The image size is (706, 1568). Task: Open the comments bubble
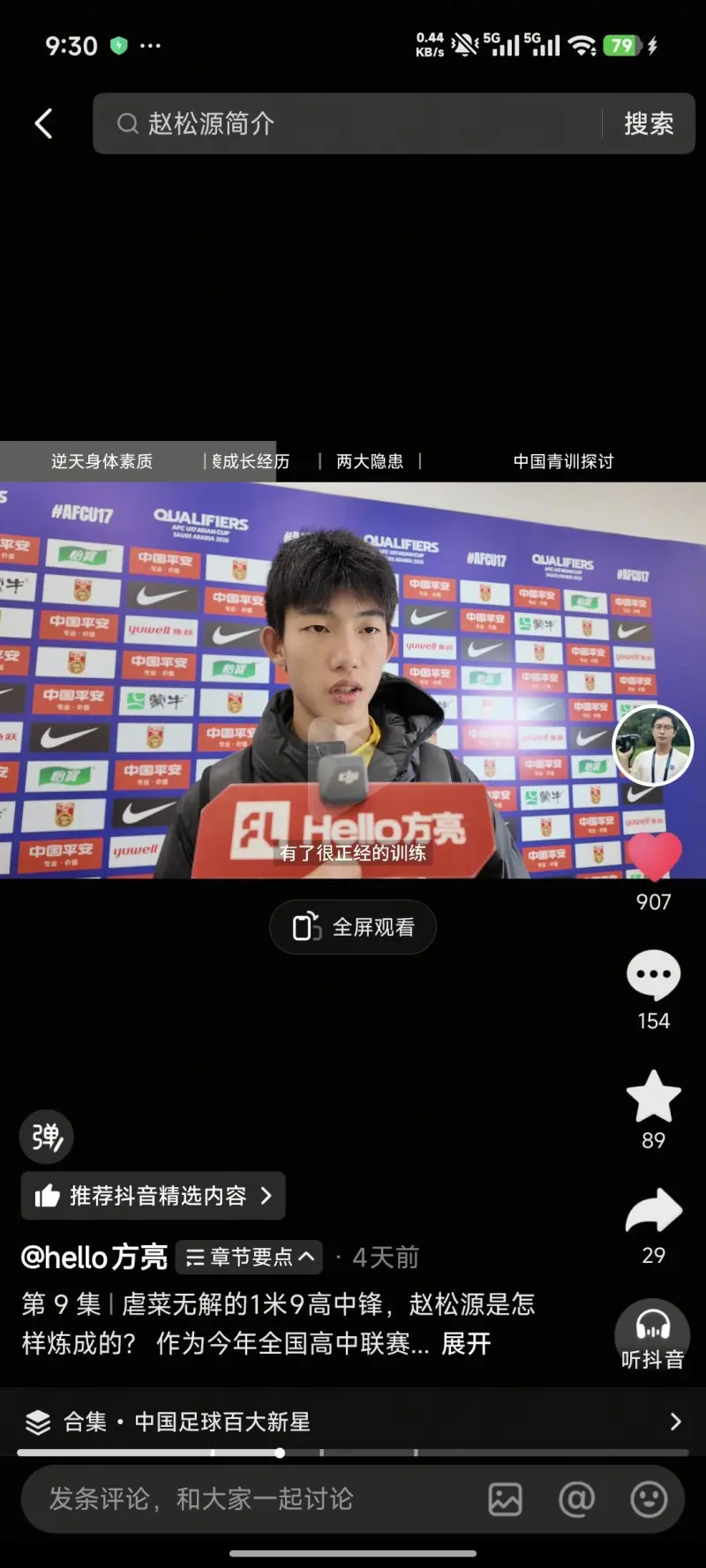654,974
